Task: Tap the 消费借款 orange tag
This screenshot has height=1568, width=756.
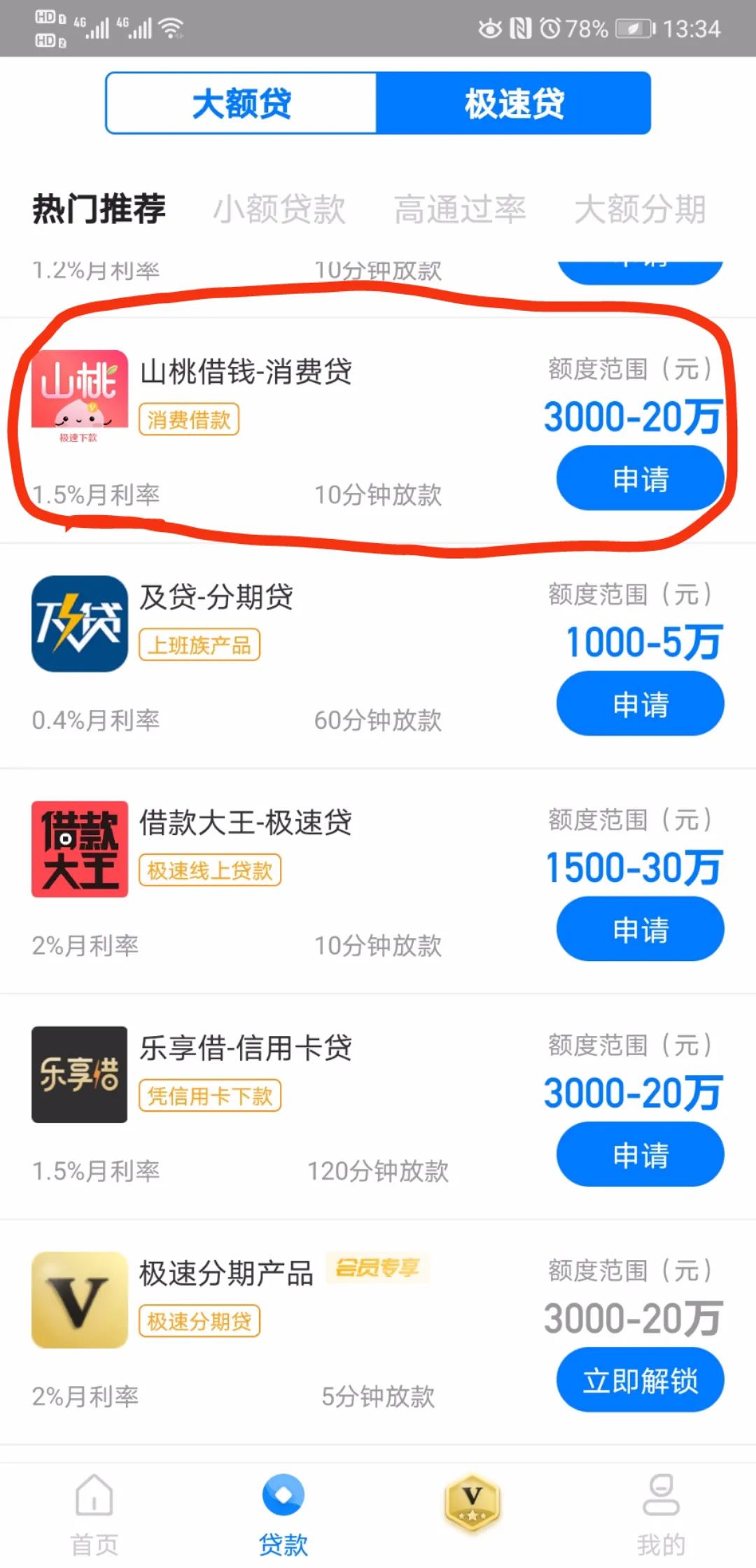Action: click(x=189, y=419)
